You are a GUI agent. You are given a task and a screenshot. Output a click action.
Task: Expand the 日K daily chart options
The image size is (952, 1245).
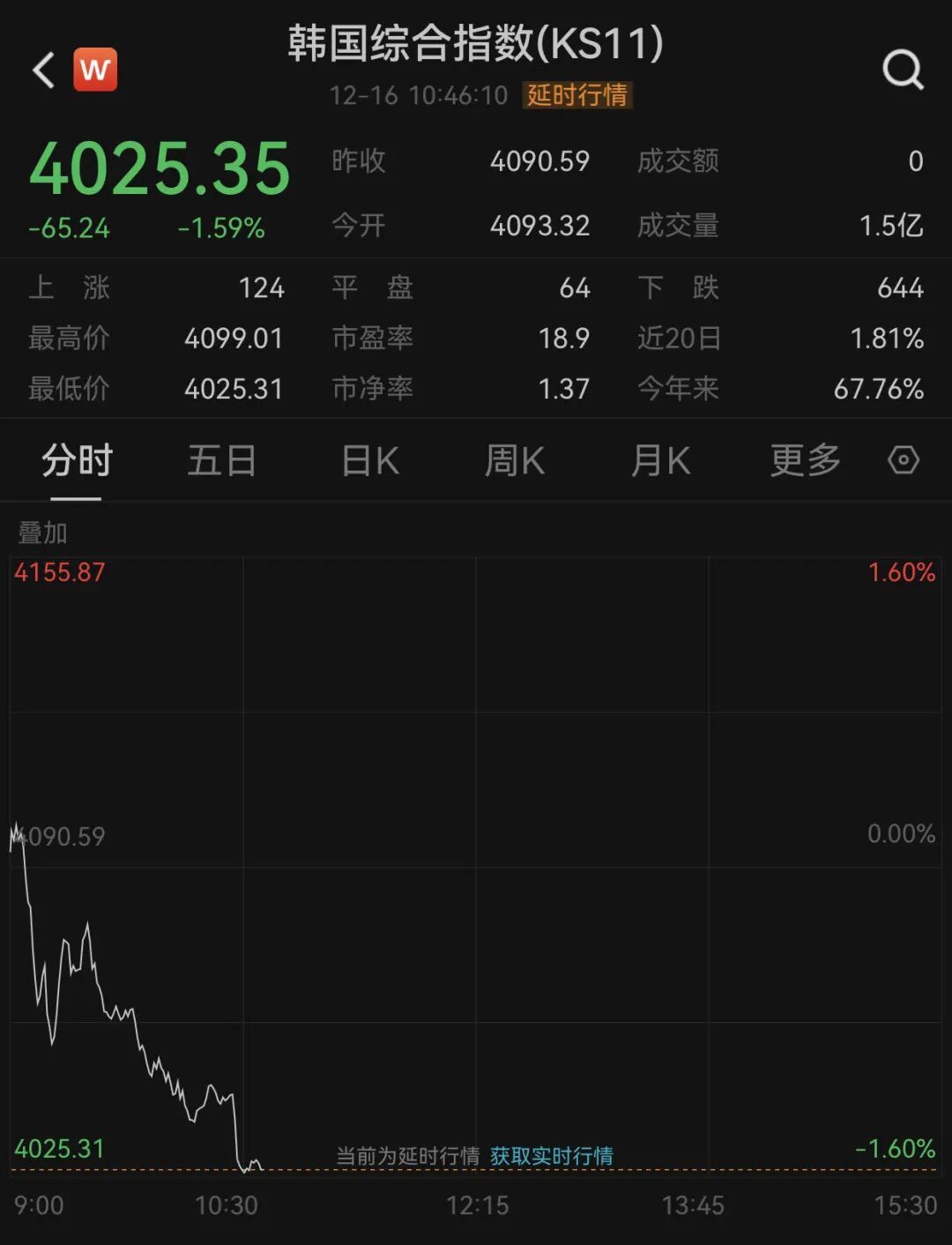pos(369,460)
